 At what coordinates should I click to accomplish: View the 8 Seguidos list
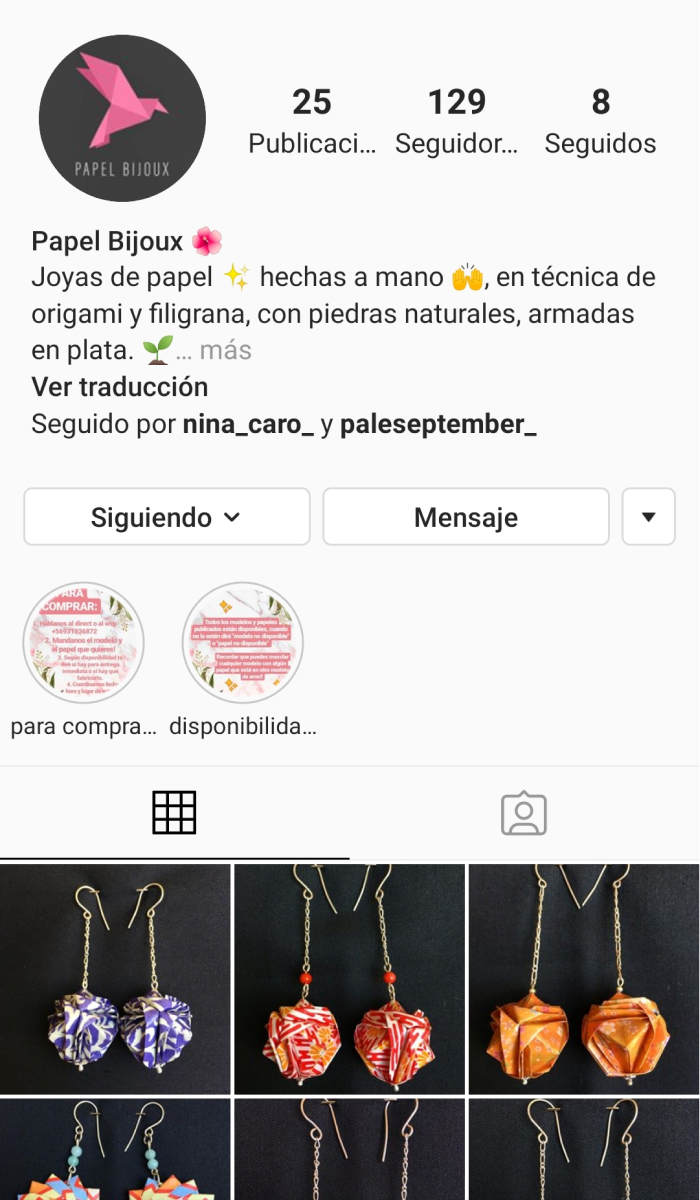[x=600, y=121]
